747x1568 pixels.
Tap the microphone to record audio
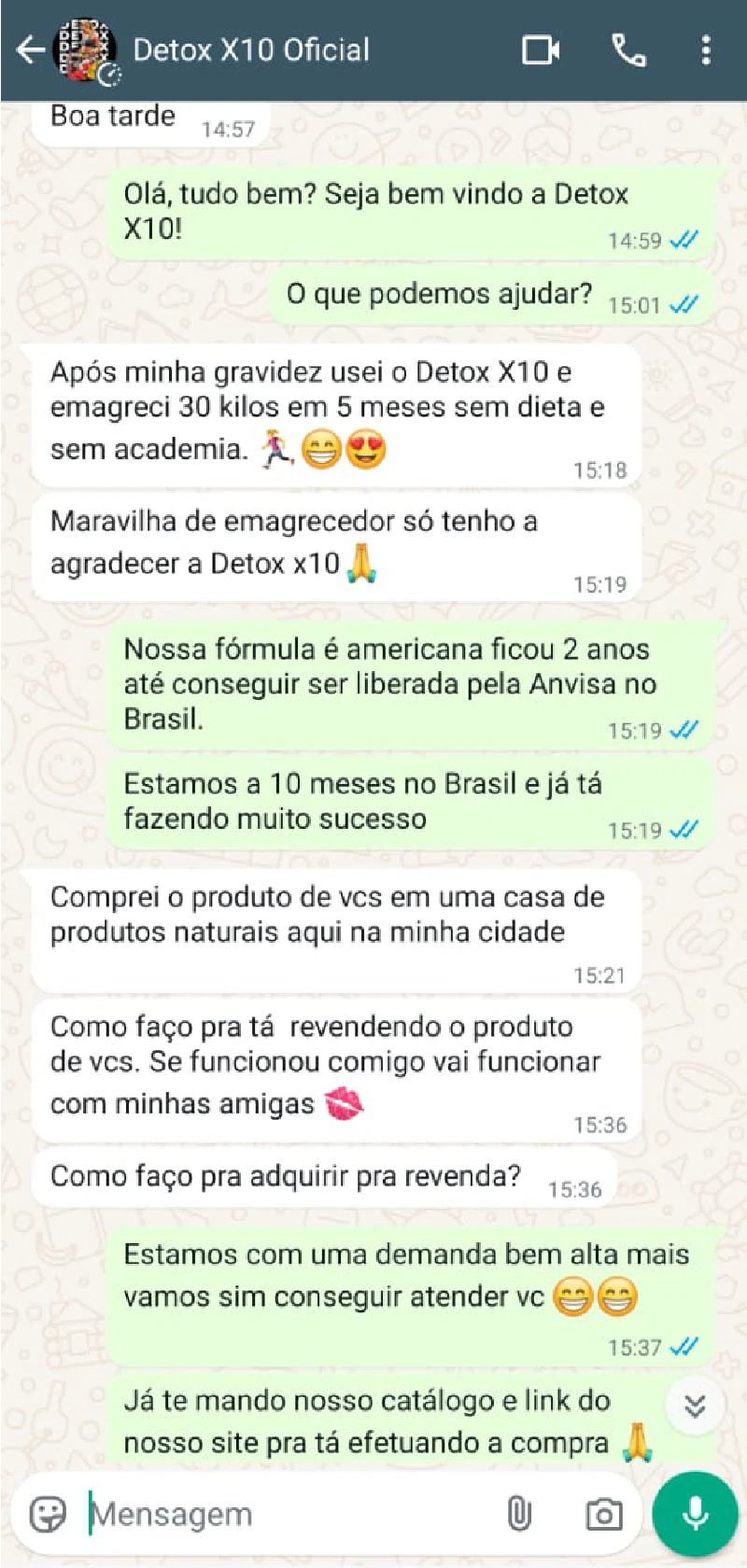tap(696, 1514)
